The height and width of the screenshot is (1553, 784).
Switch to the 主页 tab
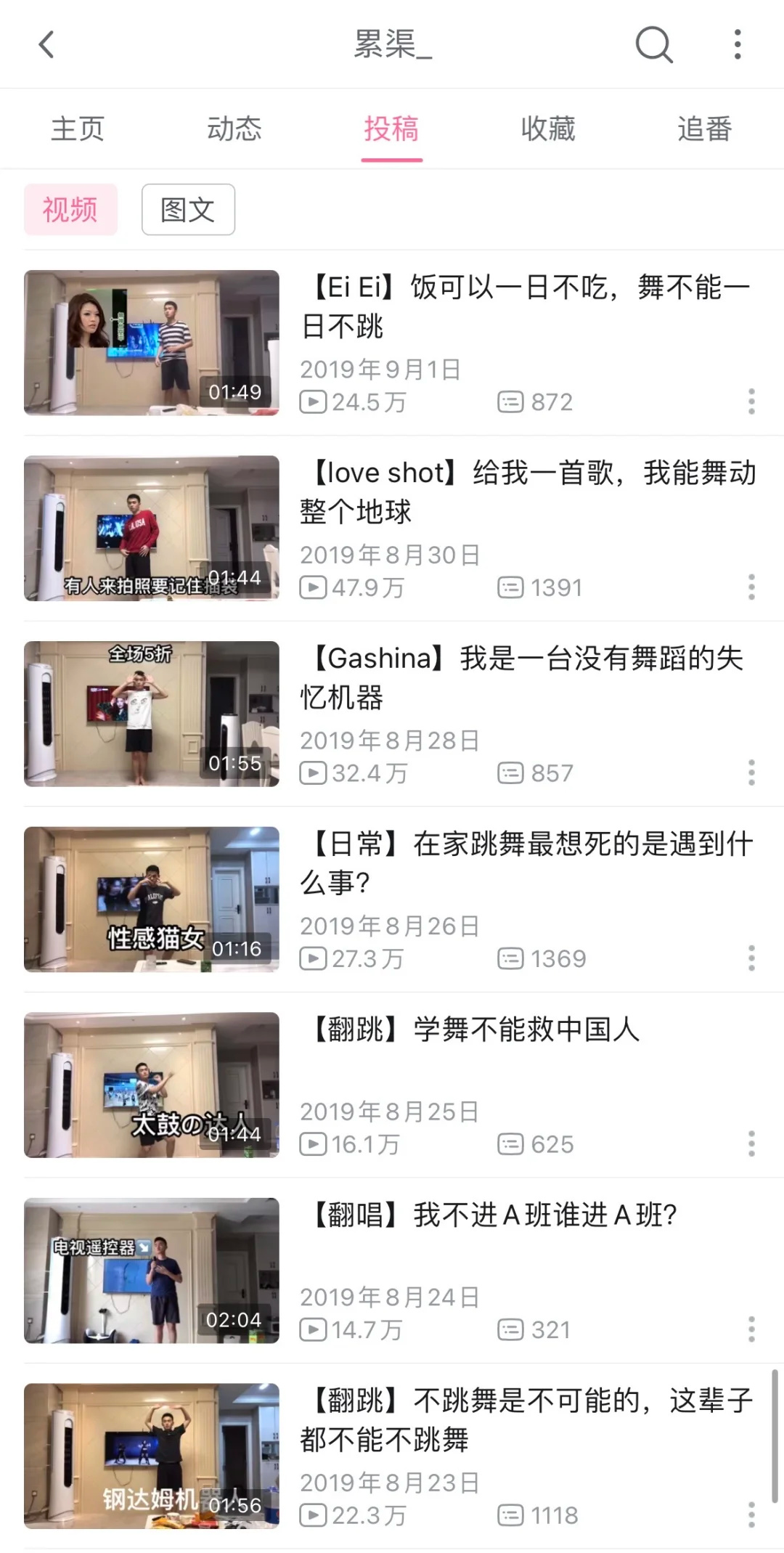pos(78,129)
